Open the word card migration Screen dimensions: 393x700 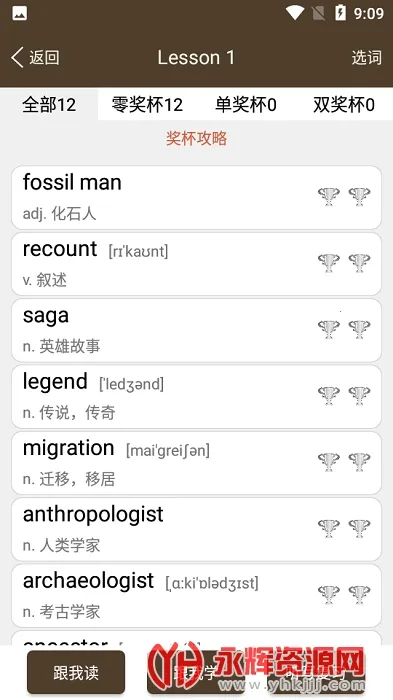tap(196, 463)
